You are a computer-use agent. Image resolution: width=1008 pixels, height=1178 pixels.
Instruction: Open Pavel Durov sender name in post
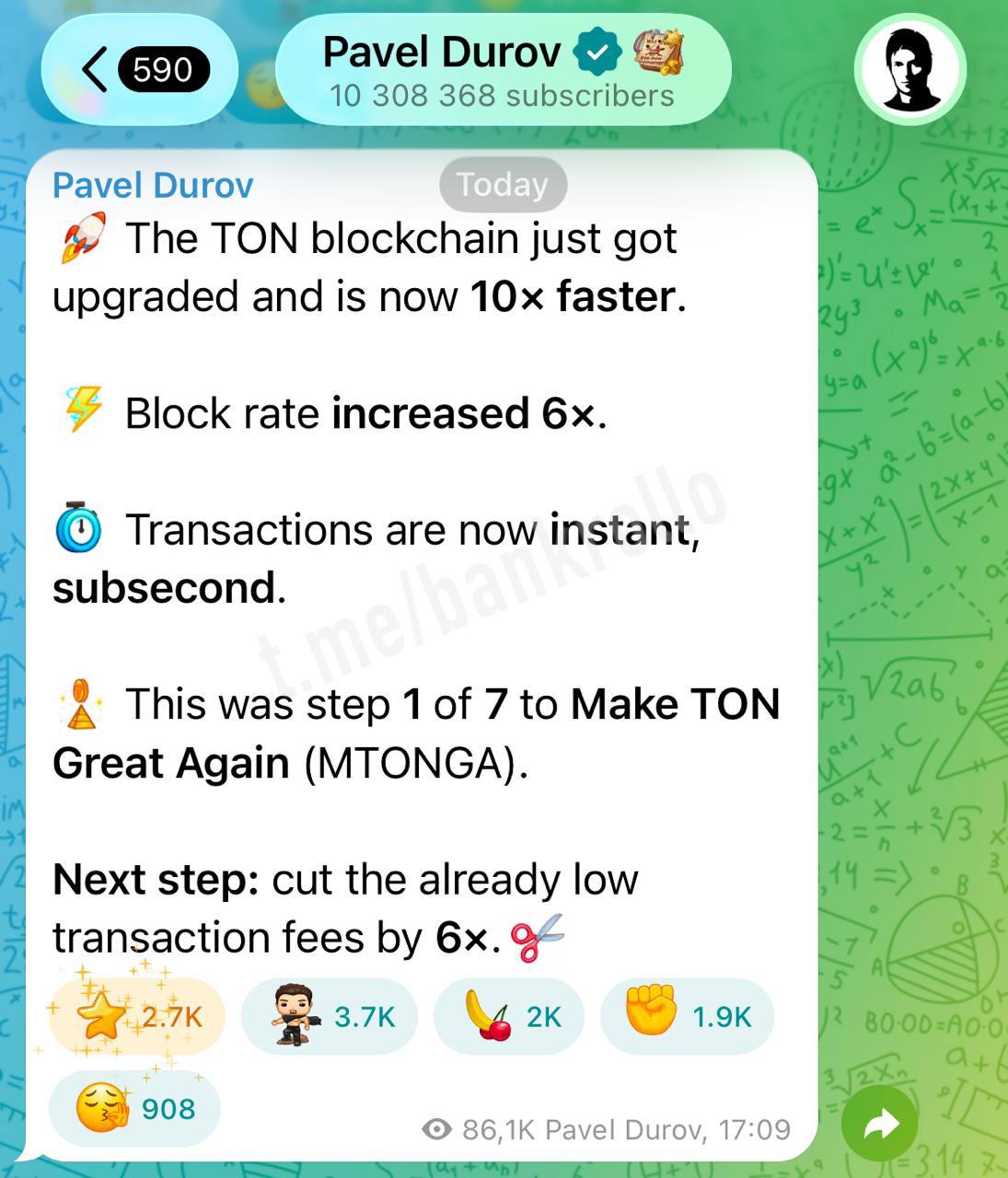click(x=153, y=185)
